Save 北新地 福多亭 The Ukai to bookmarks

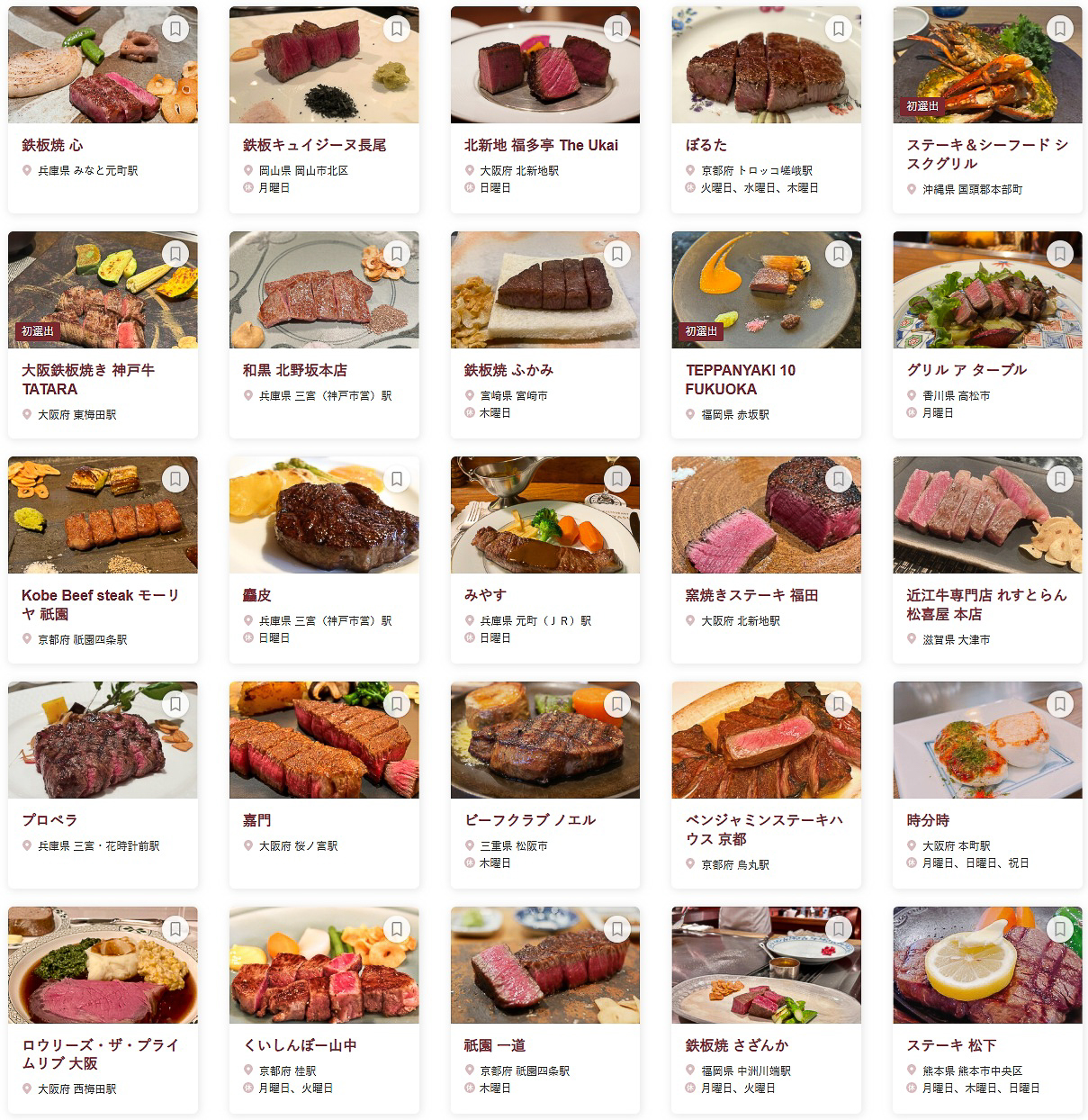click(617, 29)
